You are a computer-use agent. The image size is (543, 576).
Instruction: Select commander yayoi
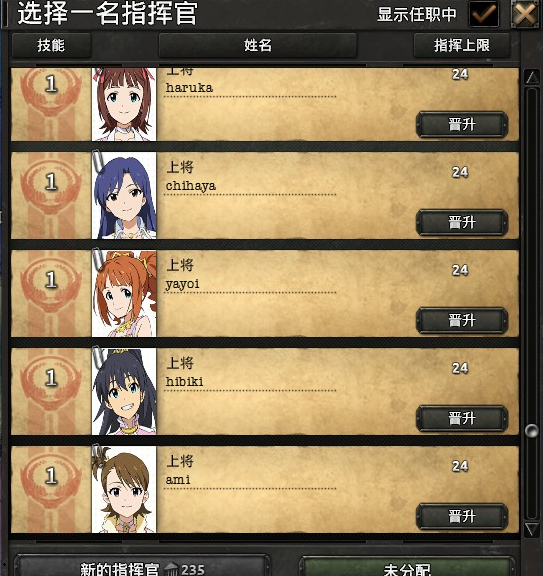coord(265,294)
